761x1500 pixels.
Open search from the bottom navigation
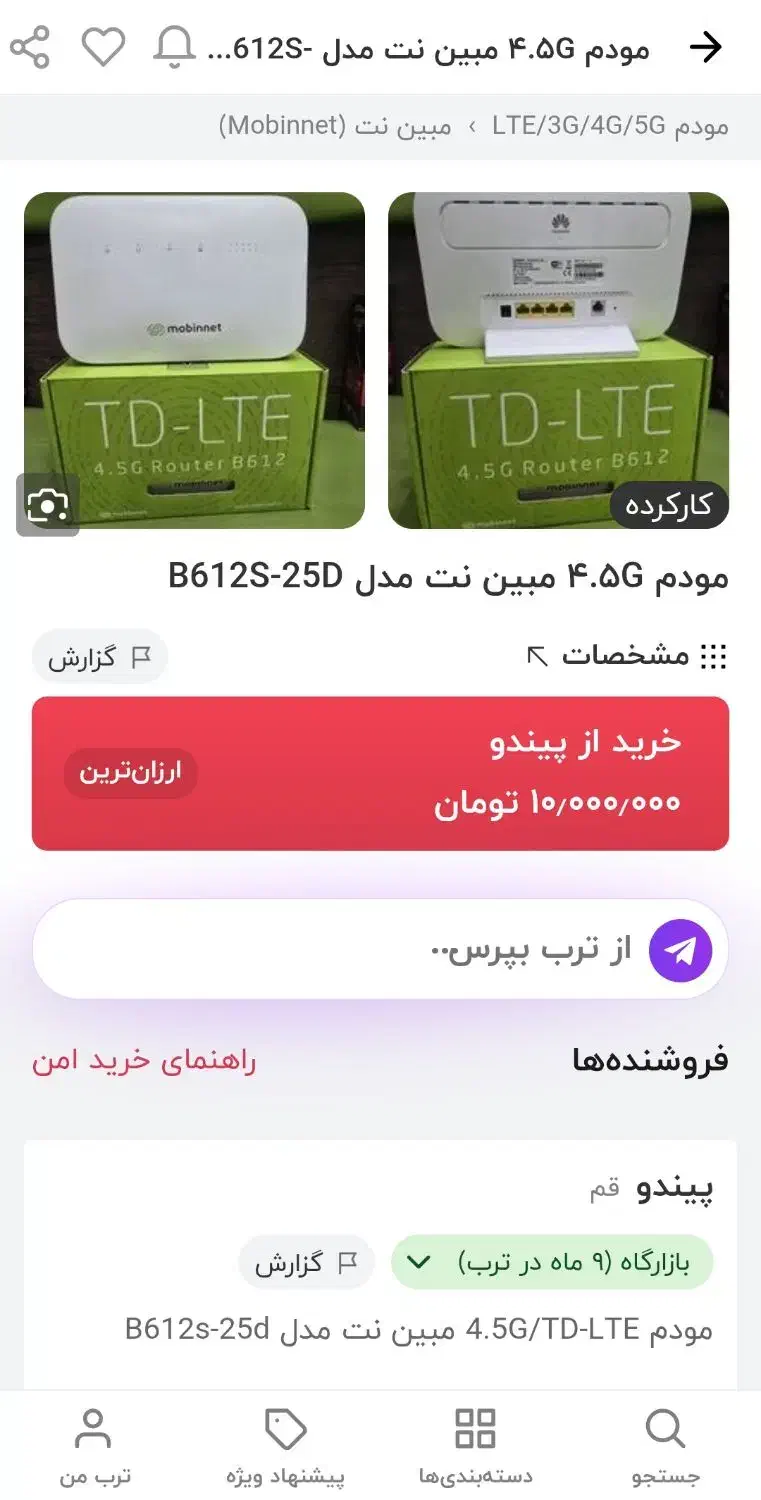coord(665,1442)
